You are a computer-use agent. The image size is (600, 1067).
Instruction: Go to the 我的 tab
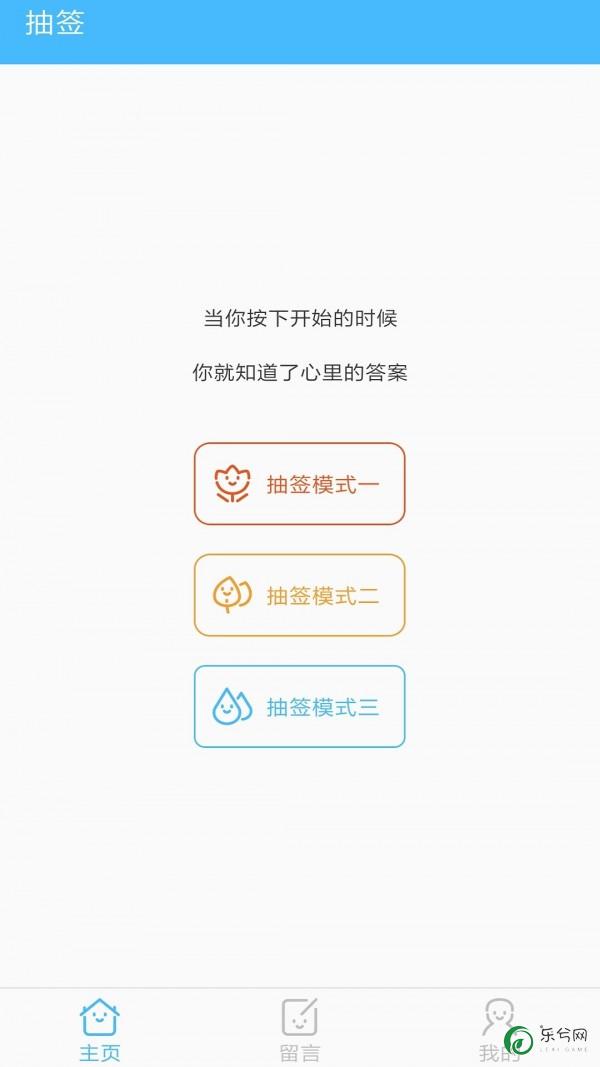[x=499, y=1030]
